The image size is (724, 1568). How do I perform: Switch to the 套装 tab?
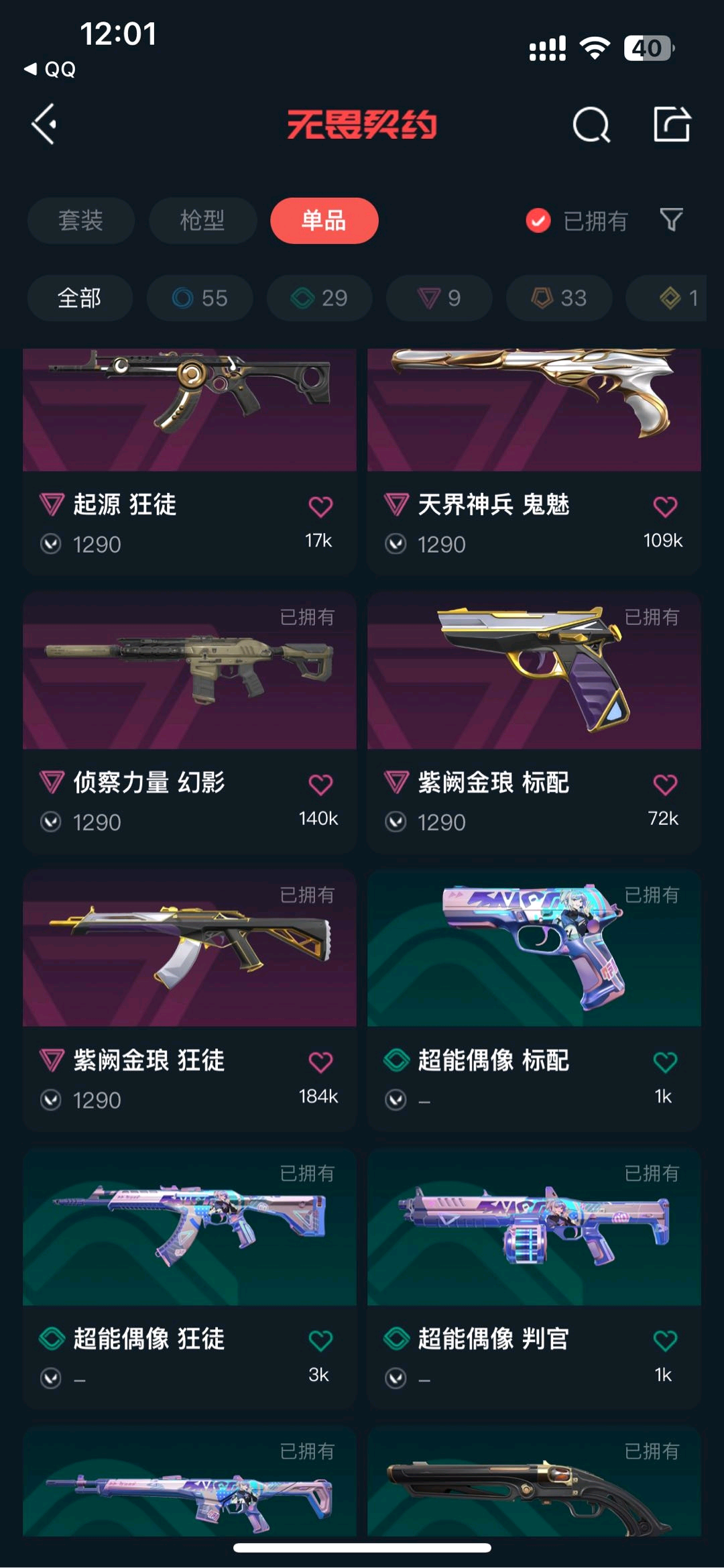click(80, 221)
